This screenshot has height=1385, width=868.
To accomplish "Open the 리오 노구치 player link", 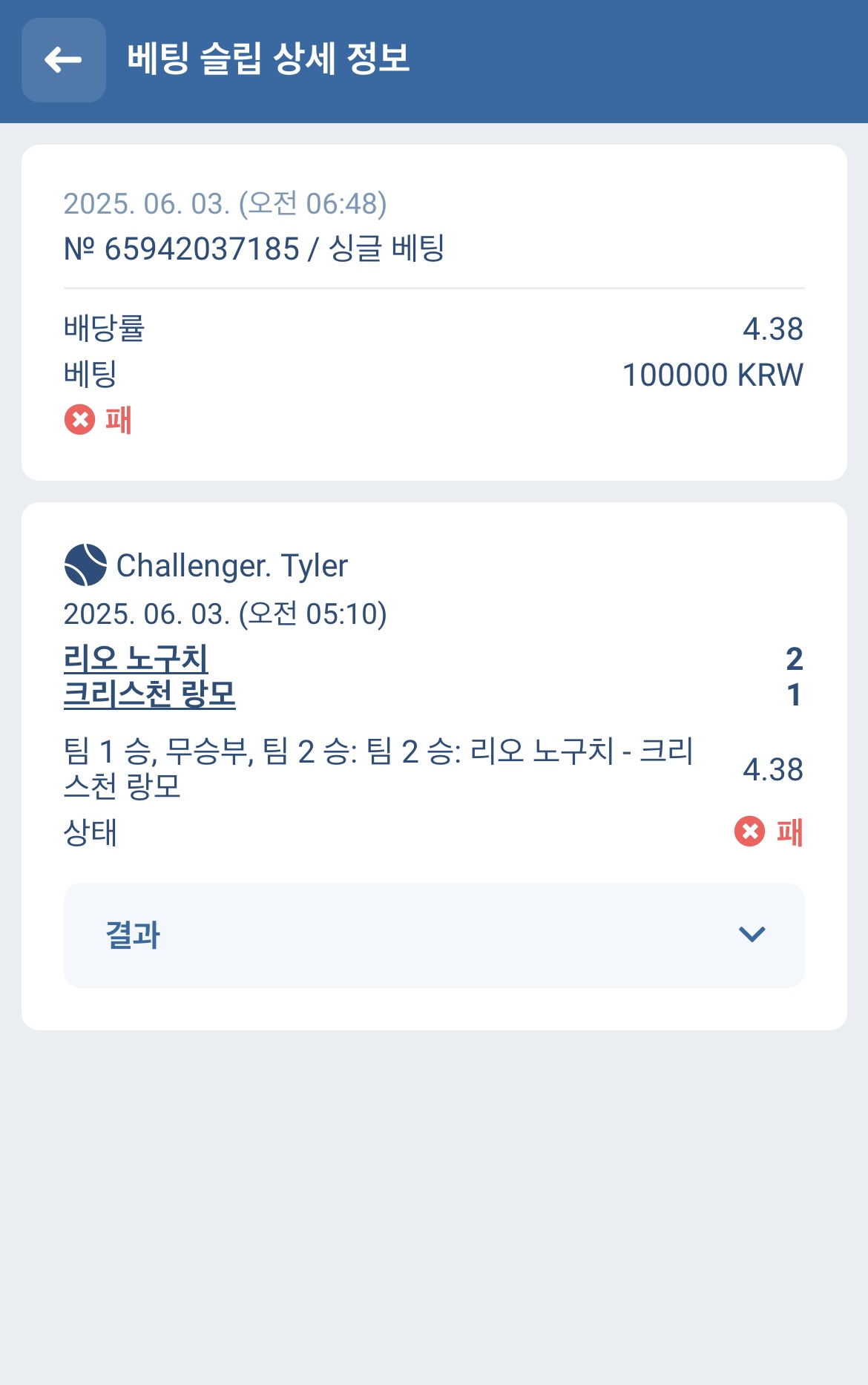I will pos(136,658).
